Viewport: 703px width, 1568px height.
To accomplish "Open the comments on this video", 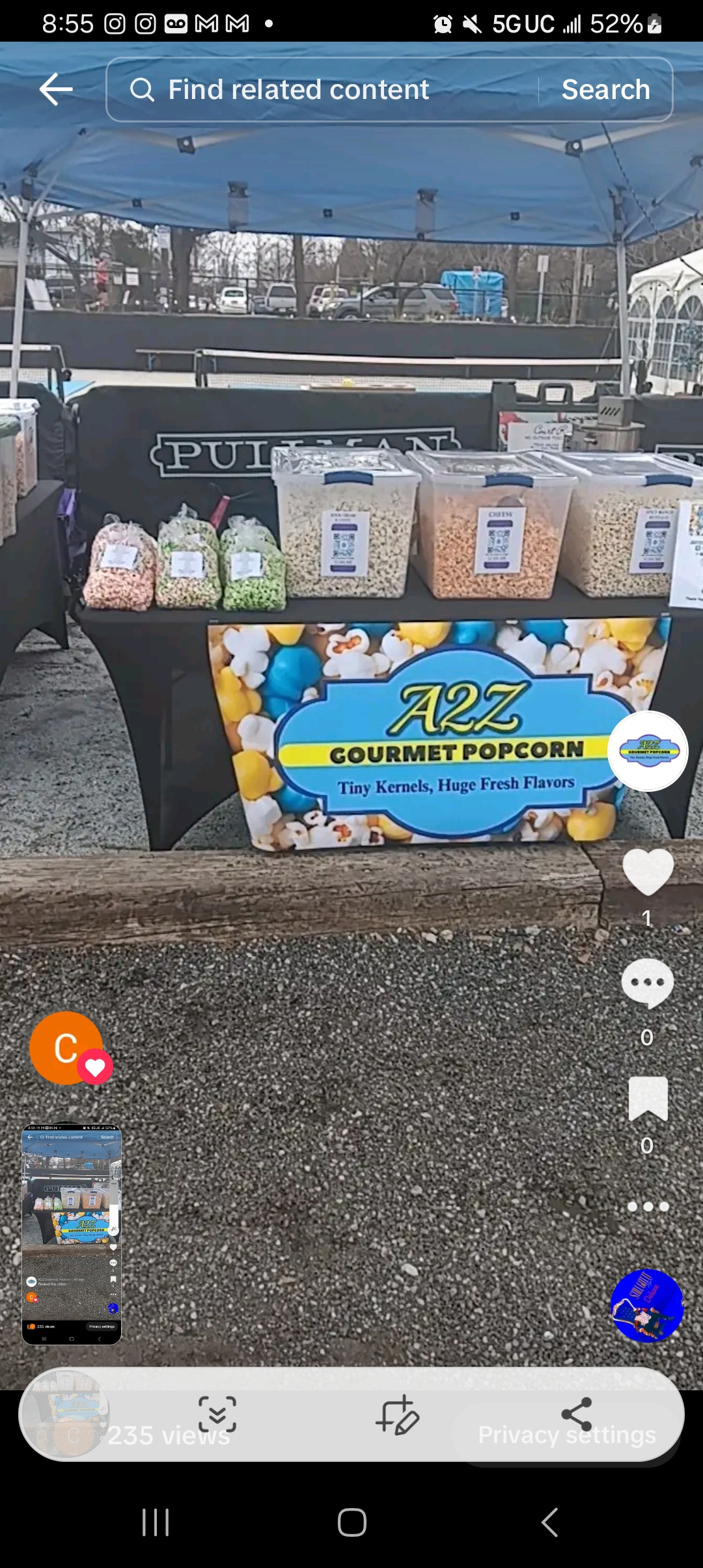I will tap(648, 983).
